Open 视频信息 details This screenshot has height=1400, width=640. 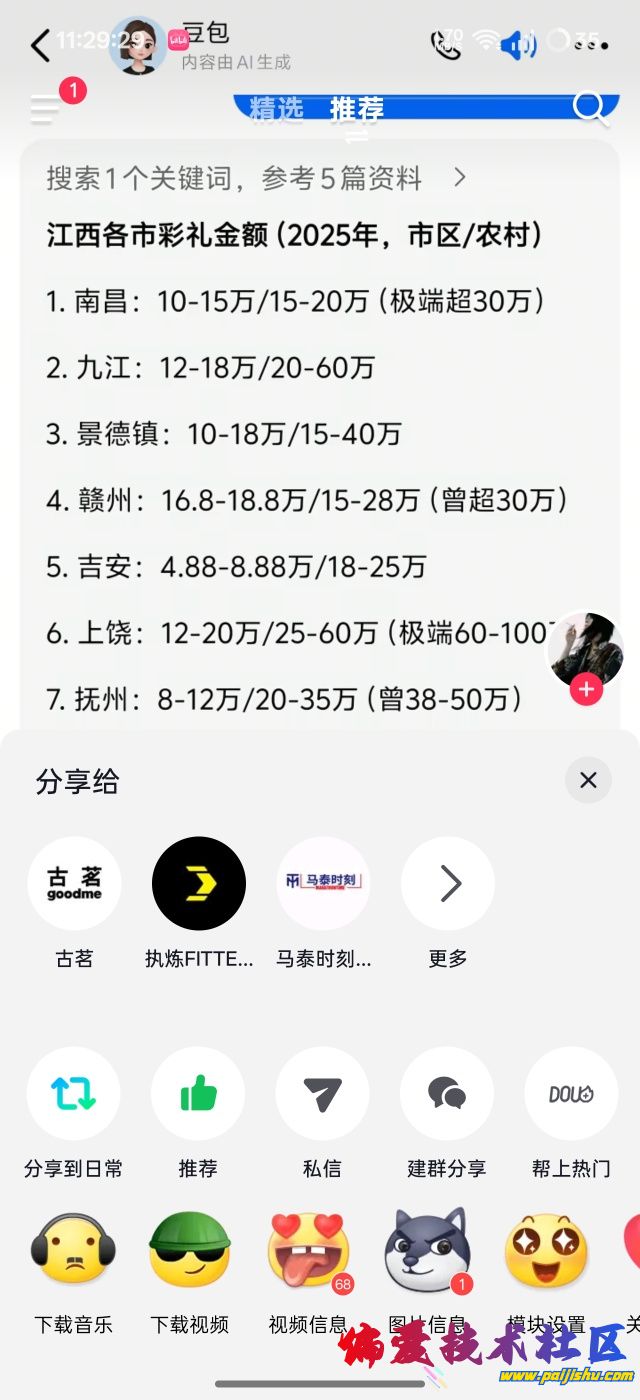tap(308, 1250)
